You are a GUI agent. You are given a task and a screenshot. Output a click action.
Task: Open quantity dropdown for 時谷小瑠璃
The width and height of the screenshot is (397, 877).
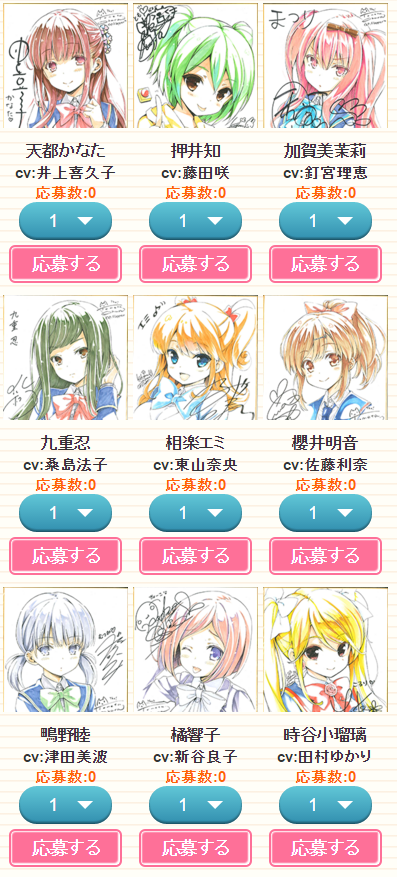click(325, 805)
